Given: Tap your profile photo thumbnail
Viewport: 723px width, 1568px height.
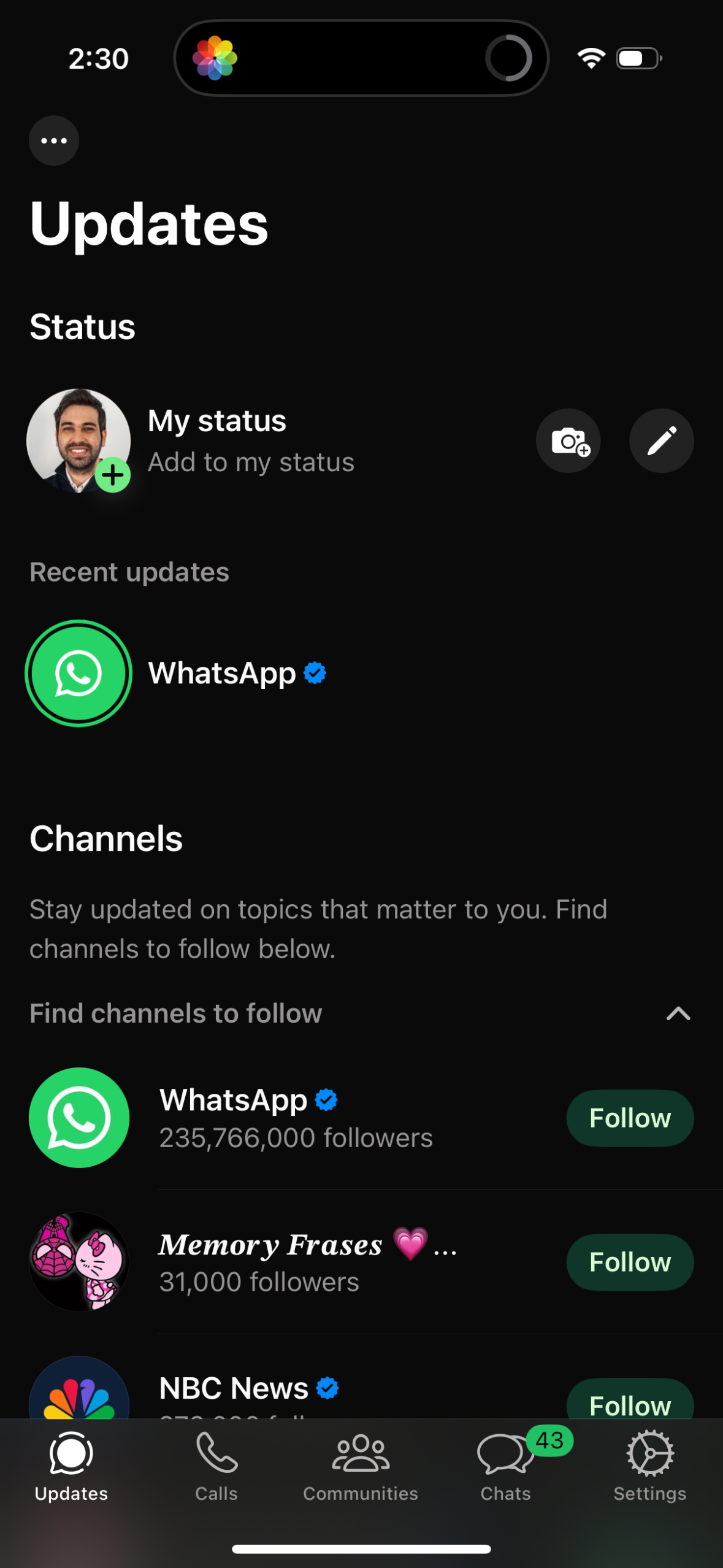Looking at the screenshot, I should click(x=78, y=440).
